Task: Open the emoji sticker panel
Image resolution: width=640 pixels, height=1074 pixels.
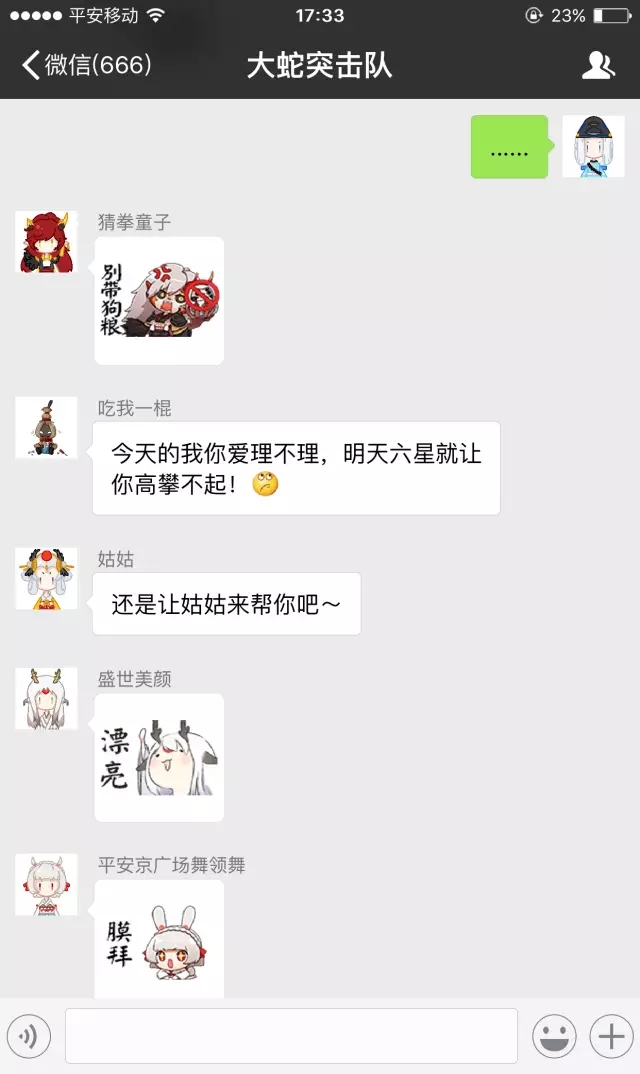Action: [x=554, y=1036]
